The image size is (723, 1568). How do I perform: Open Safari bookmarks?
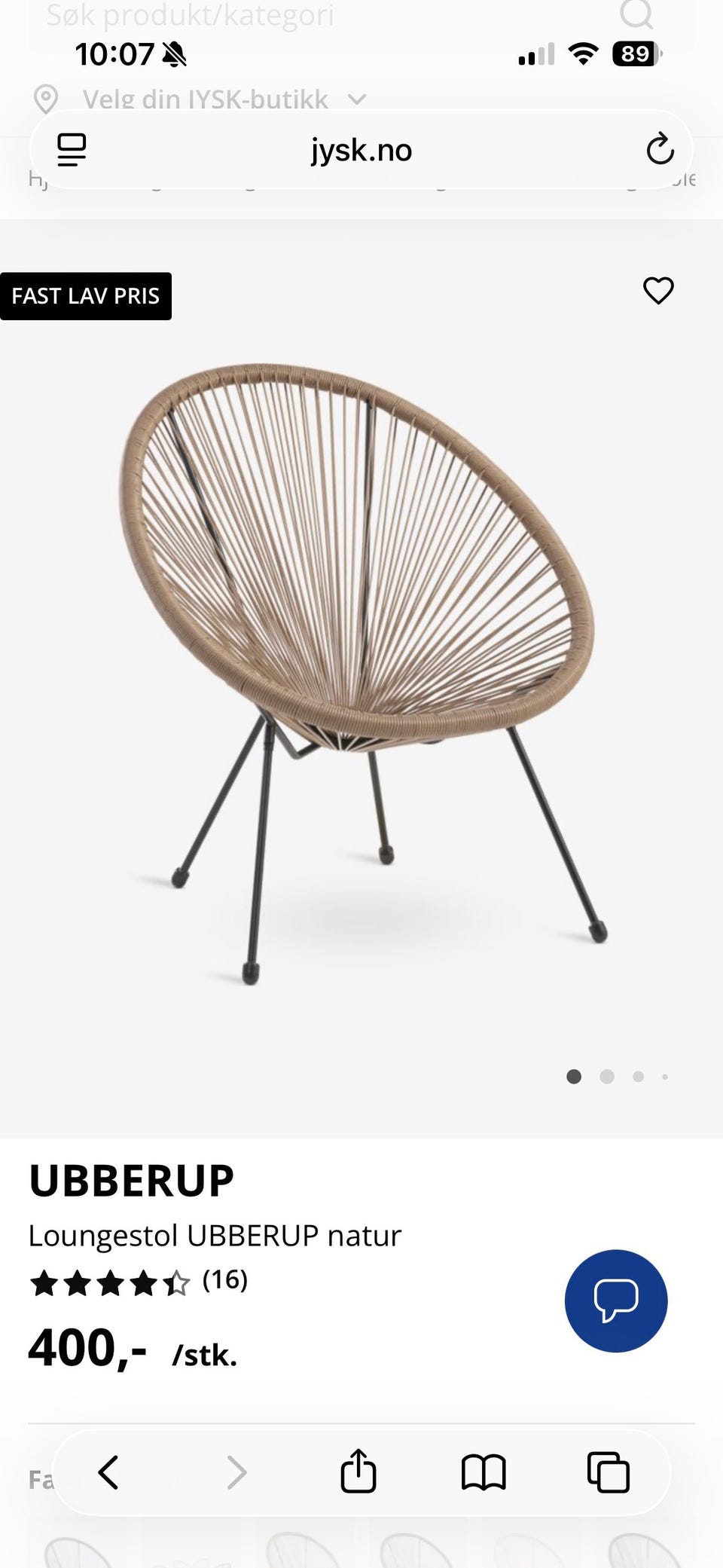click(x=484, y=1472)
